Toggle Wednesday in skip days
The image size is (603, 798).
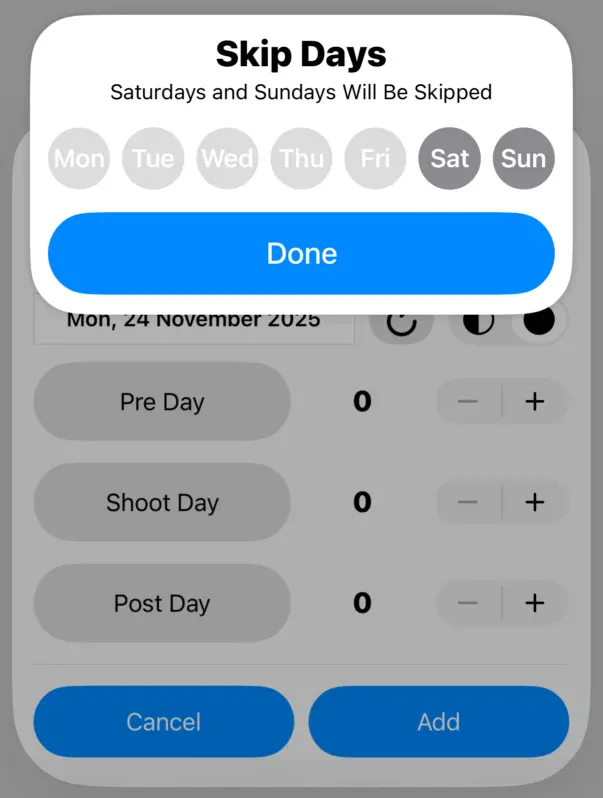tap(227, 158)
